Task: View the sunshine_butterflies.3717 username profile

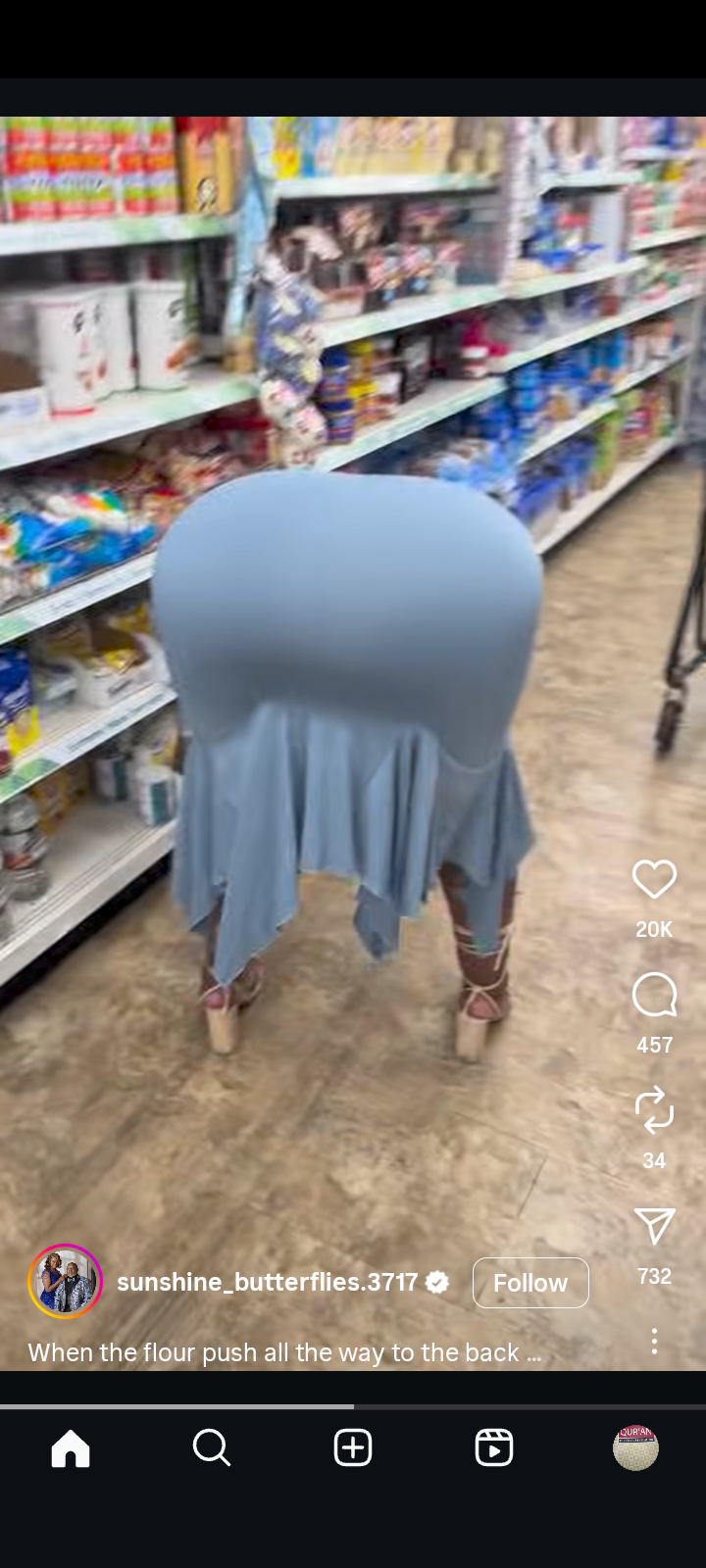Action: (267, 1282)
